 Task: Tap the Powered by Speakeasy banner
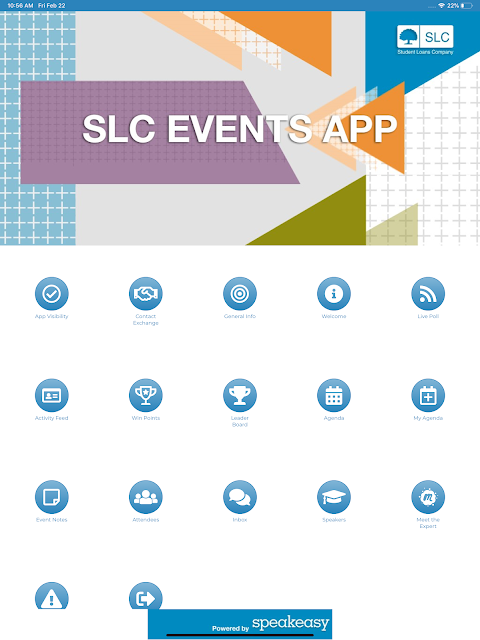[240, 624]
